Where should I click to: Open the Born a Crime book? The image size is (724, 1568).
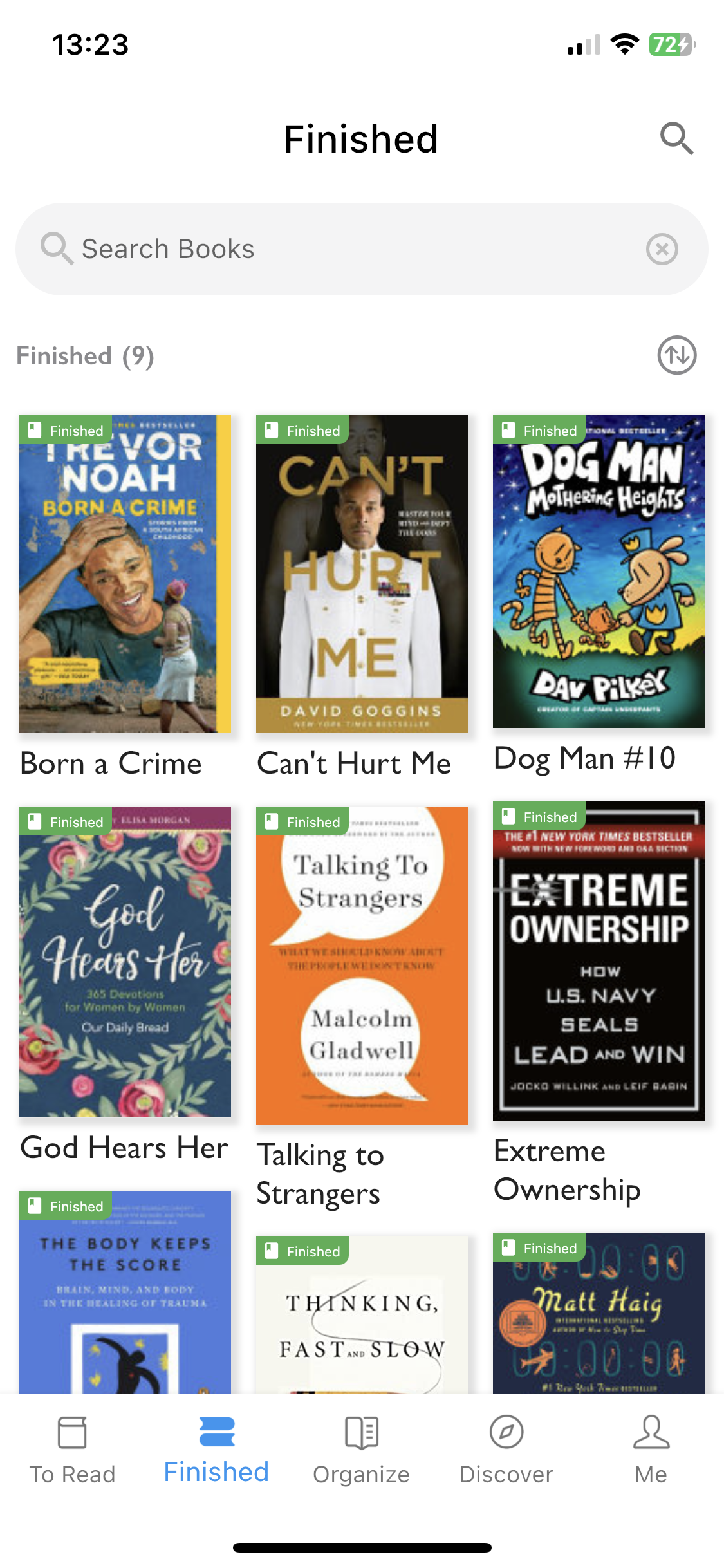[125, 574]
